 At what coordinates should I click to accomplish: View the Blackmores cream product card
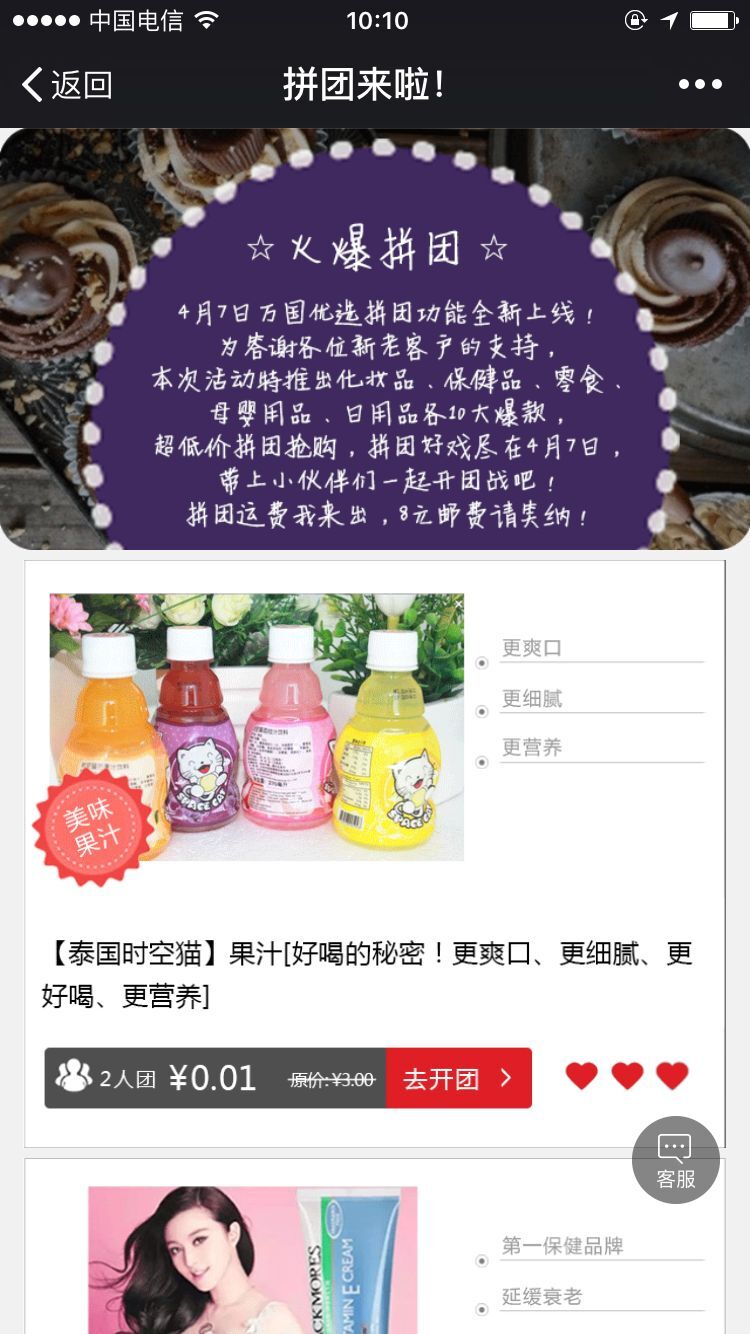[x=253, y=1260]
